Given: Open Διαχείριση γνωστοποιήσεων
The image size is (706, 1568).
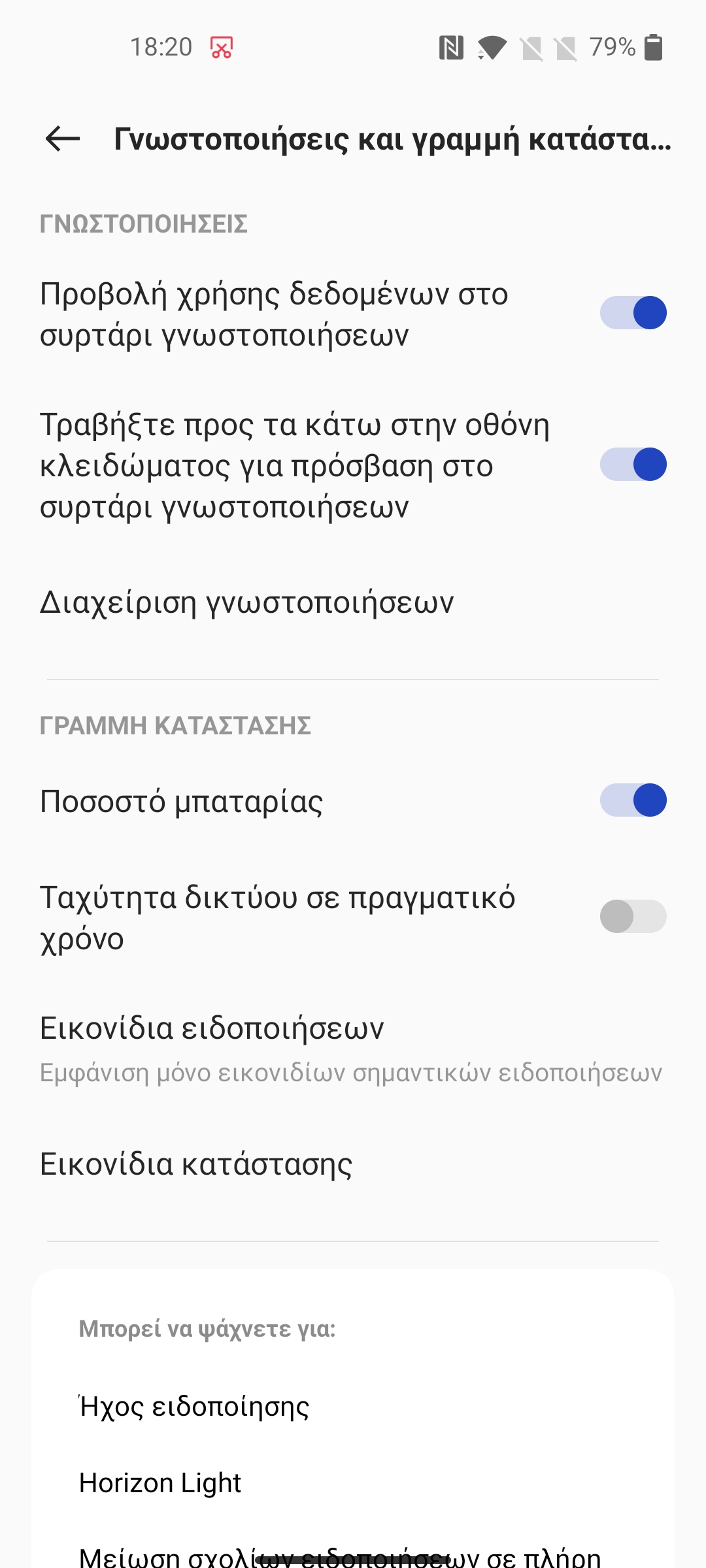Looking at the screenshot, I should [353, 602].
